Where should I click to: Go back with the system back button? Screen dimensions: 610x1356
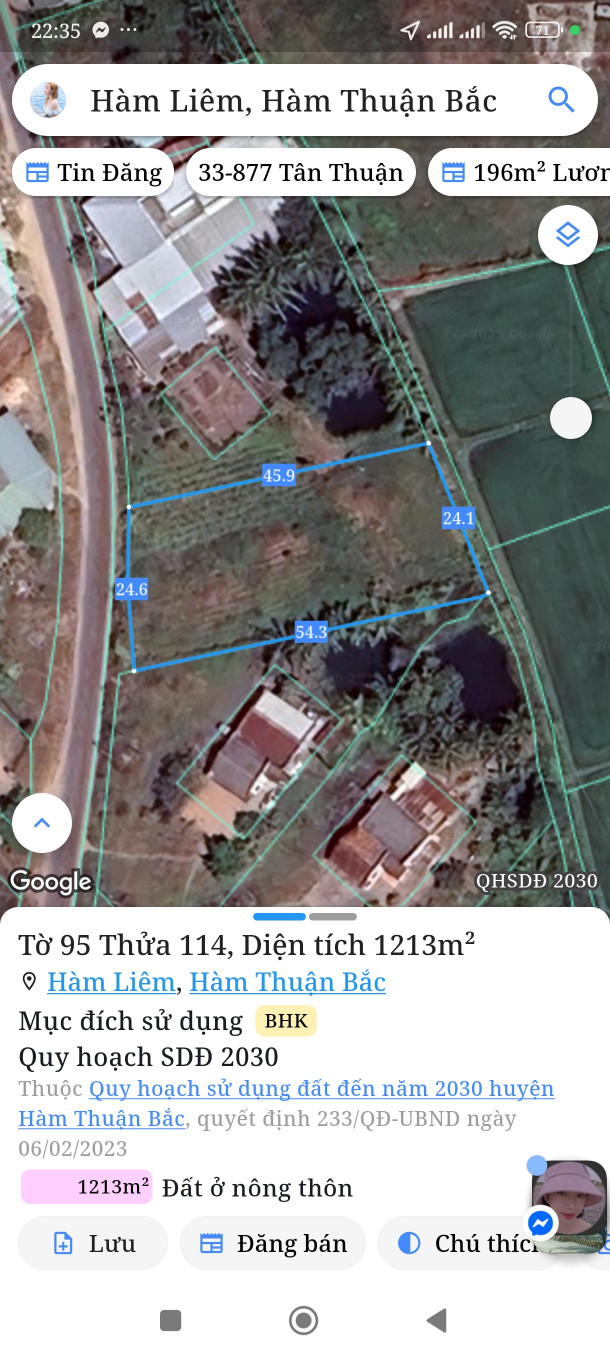click(x=436, y=1321)
